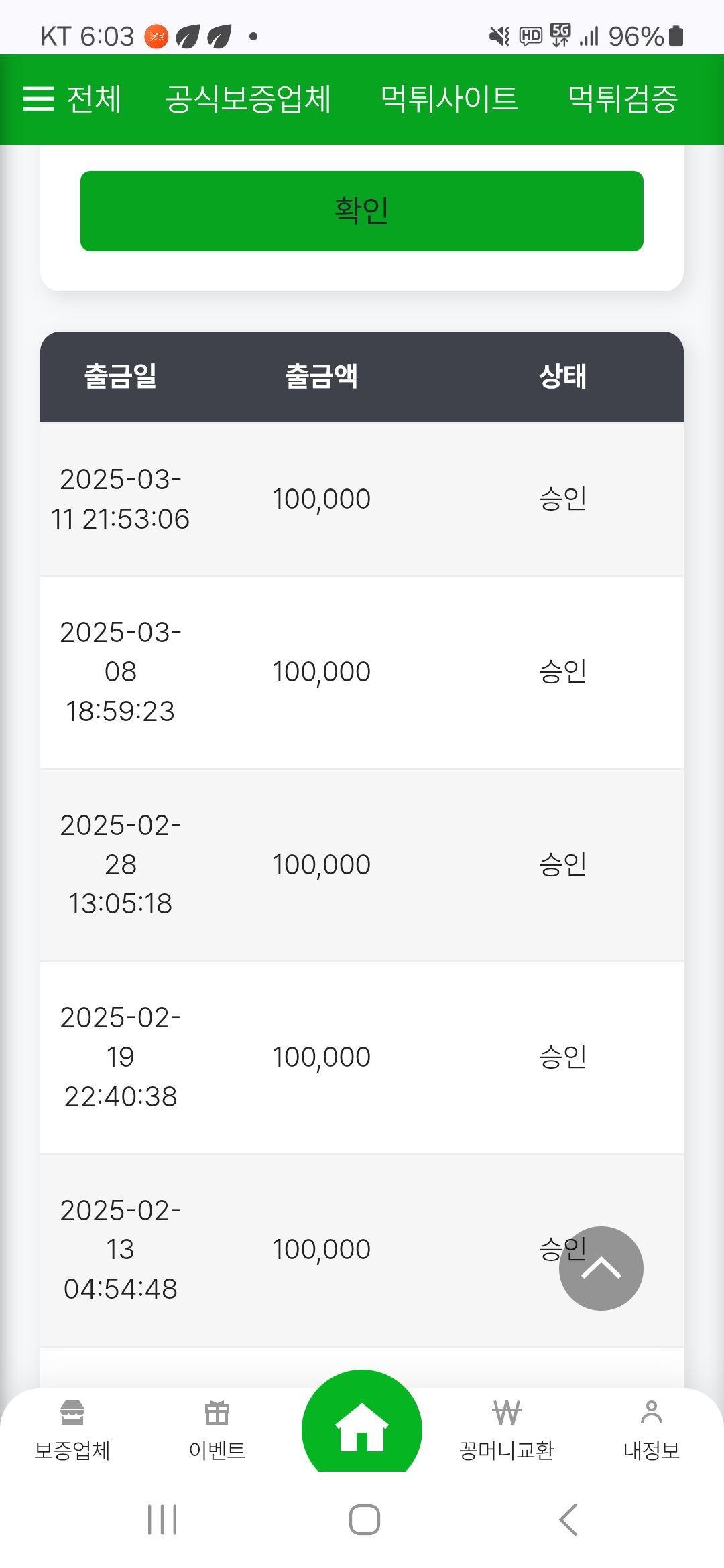
Task: Jump to top with the up-arrow button
Action: pyautogui.click(x=601, y=1268)
